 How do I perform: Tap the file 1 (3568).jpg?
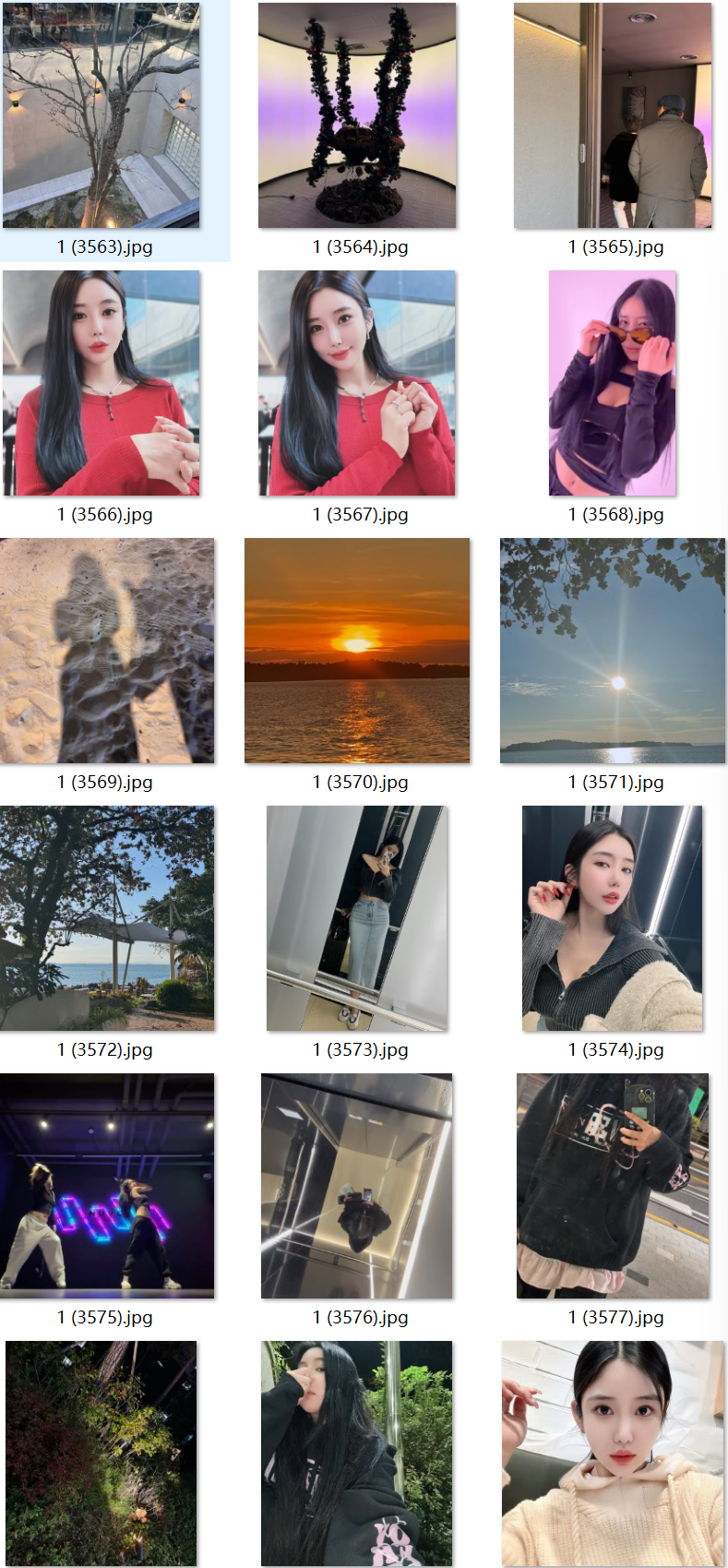pyautogui.click(x=613, y=383)
